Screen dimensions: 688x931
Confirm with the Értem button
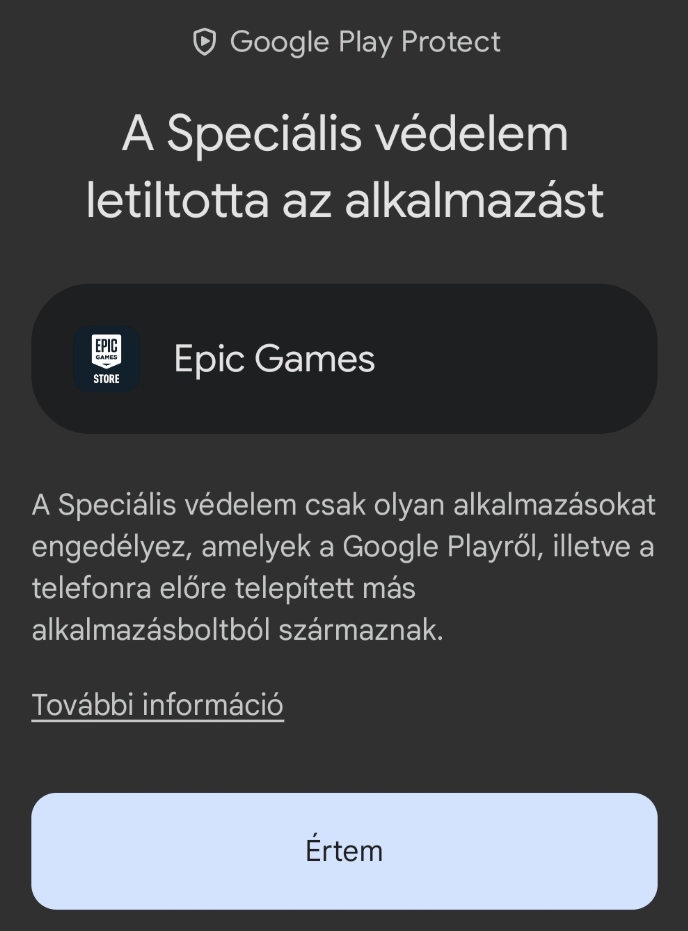coord(344,851)
